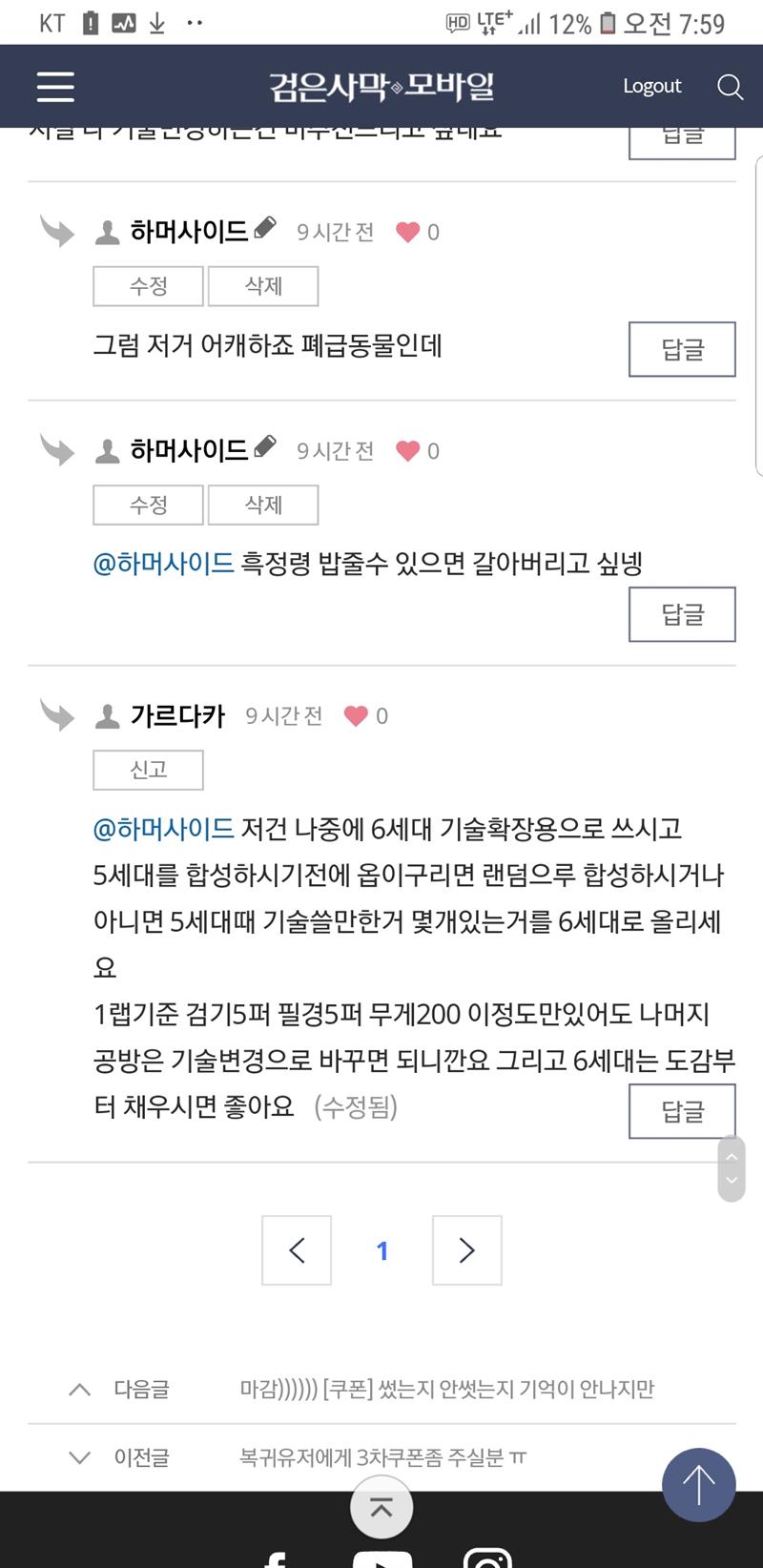Reply to the '그럼 저거 어캐하죠' comment
Screen dimensions: 763x1568
682,349
